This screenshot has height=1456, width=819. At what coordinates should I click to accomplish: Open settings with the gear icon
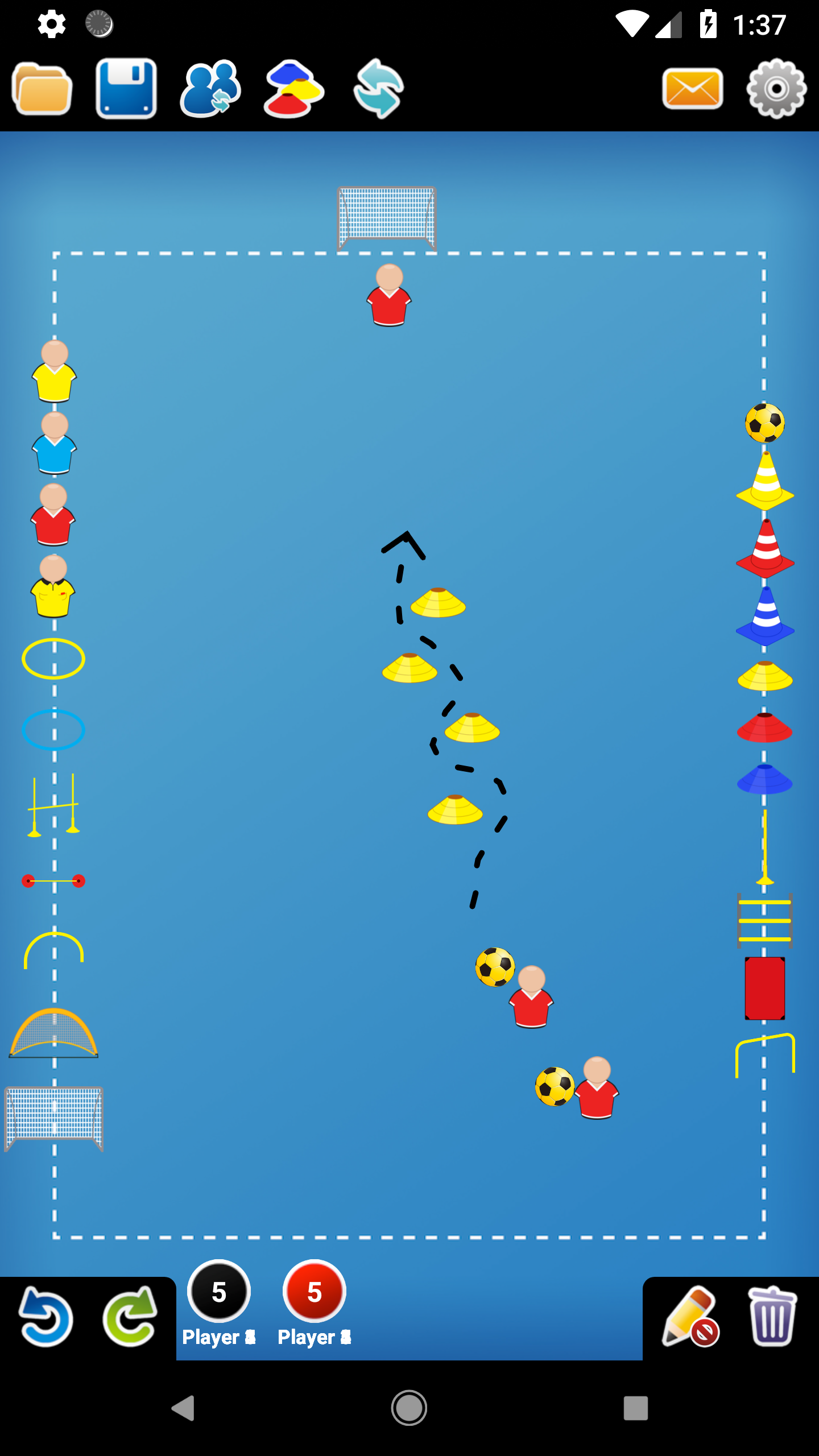(x=776, y=89)
